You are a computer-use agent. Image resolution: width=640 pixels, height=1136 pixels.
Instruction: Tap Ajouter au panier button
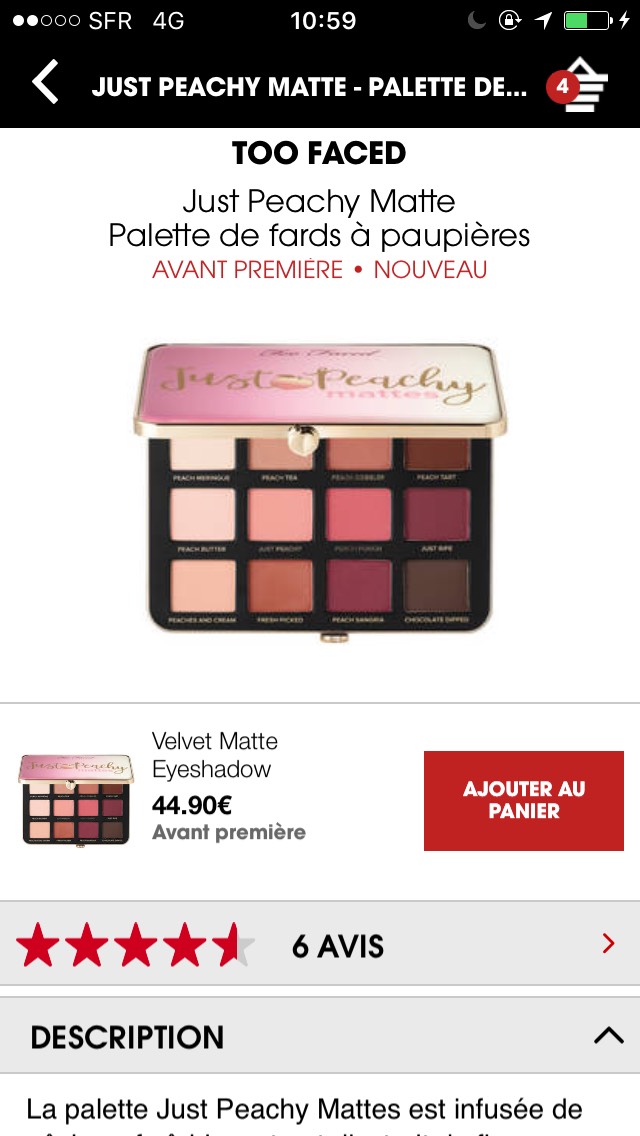523,801
